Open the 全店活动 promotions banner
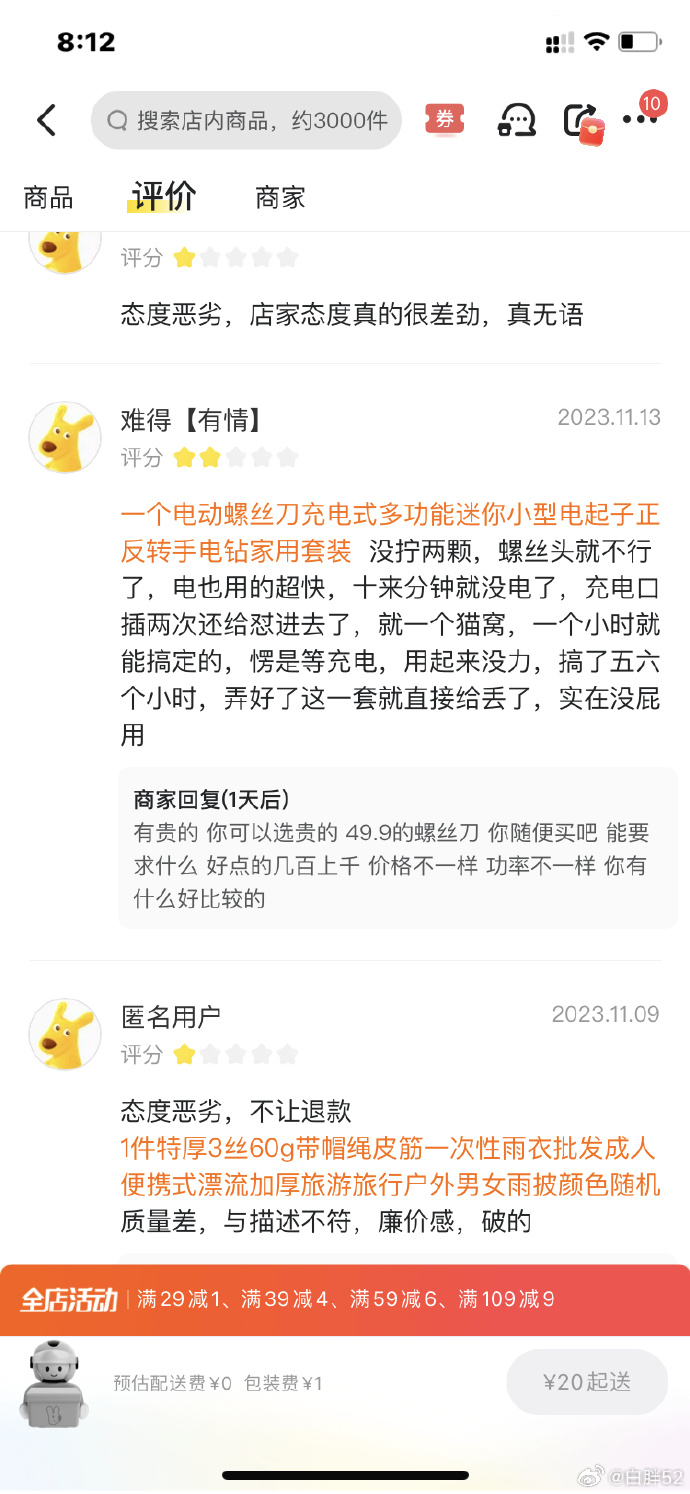This screenshot has height=1494, width=690. click(x=344, y=1300)
